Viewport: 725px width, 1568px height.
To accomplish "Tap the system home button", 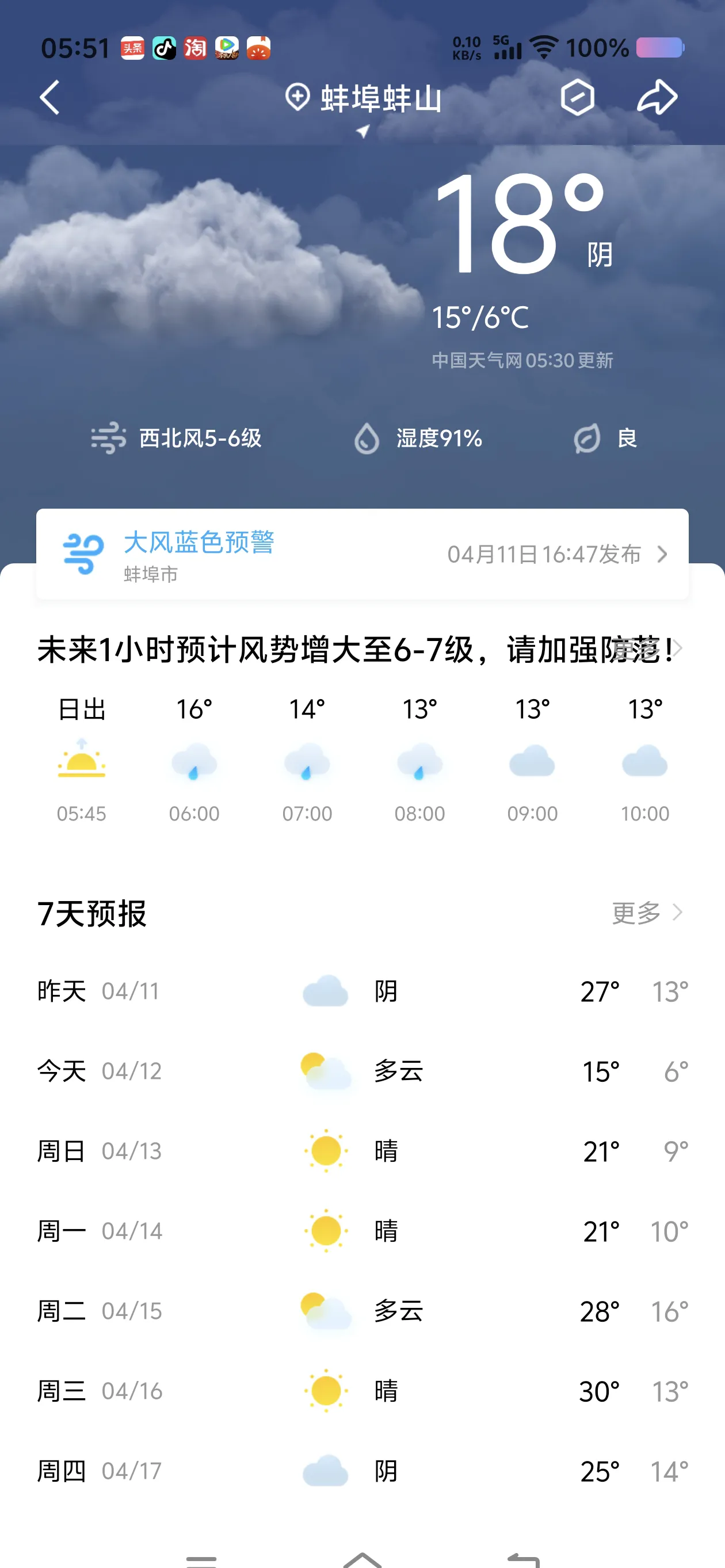I will pyautogui.click(x=362, y=1558).
